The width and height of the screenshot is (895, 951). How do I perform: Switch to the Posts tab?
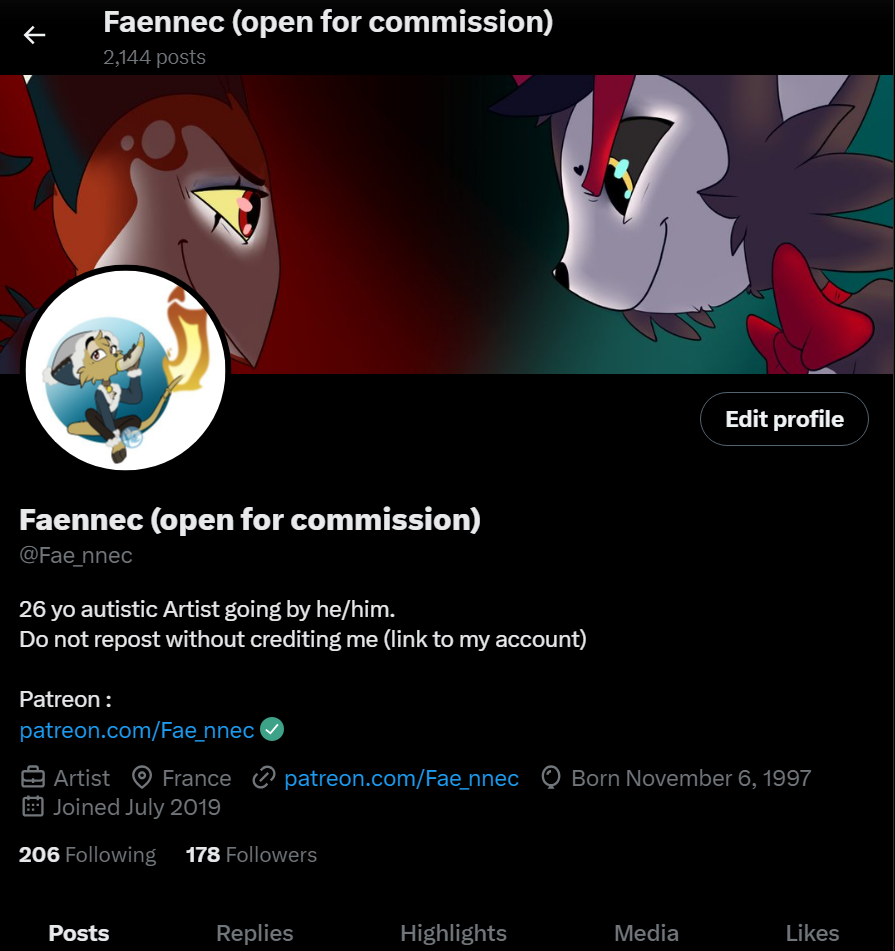coord(79,933)
